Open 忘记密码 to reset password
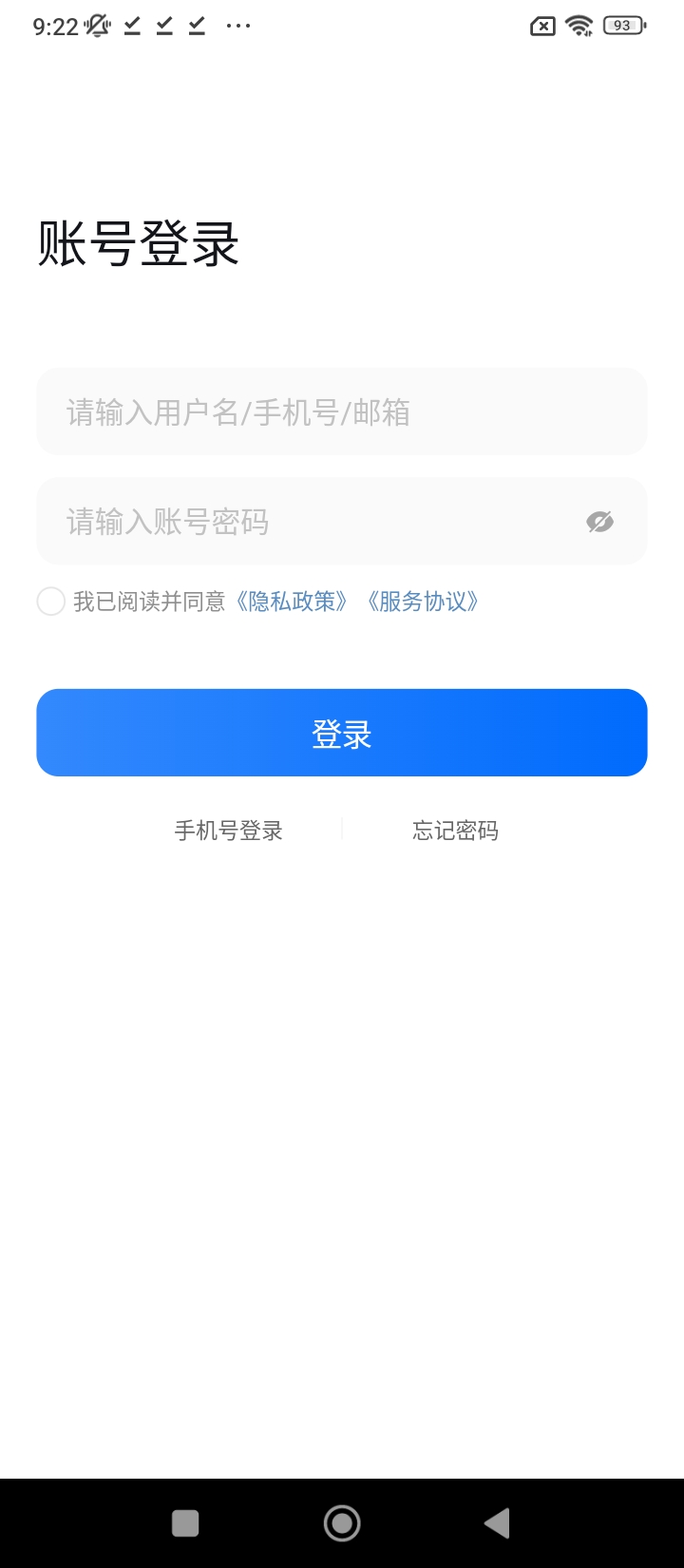This screenshot has width=684, height=1568. (455, 831)
